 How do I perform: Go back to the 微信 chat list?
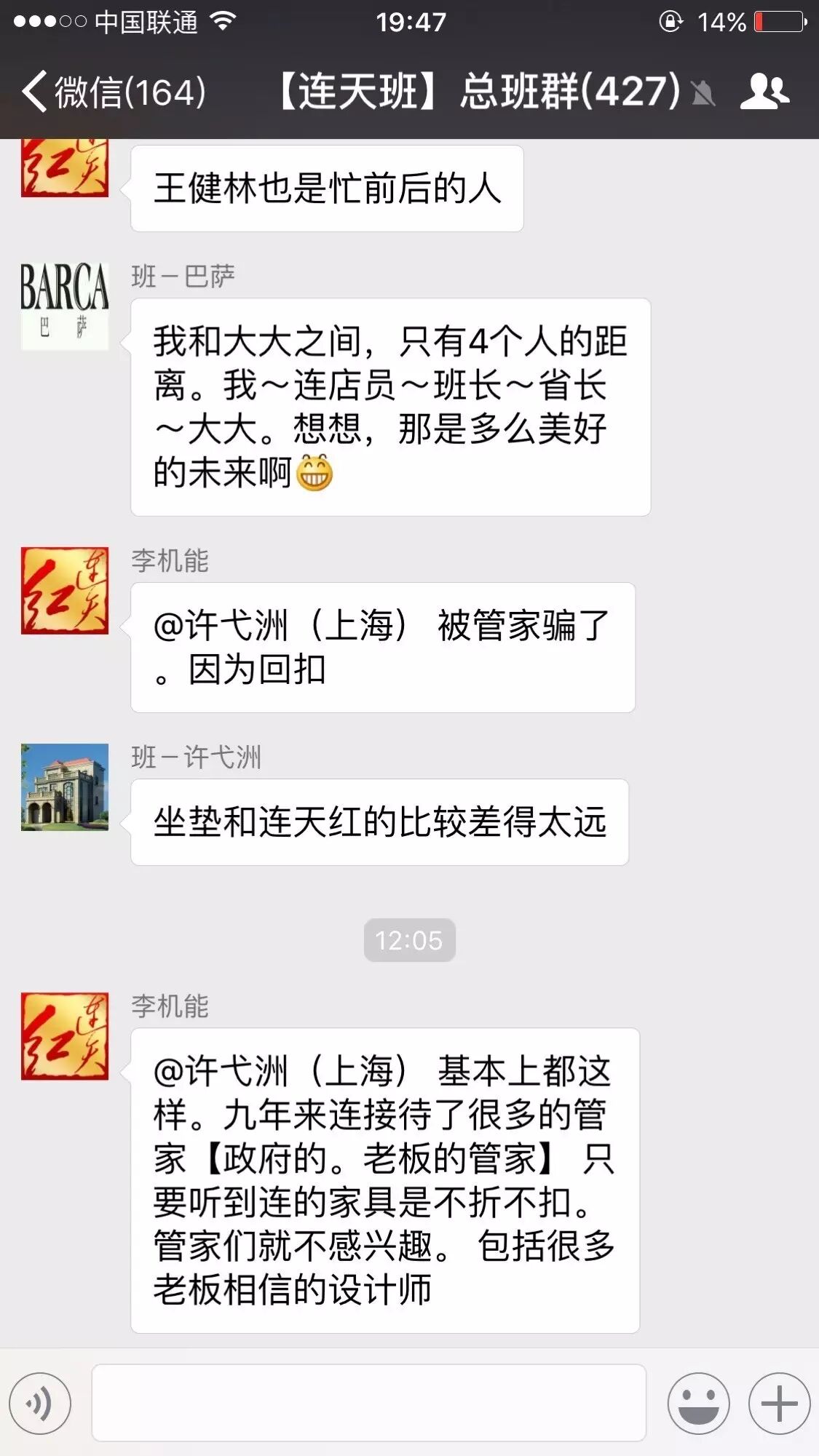click(x=113, y=92)
